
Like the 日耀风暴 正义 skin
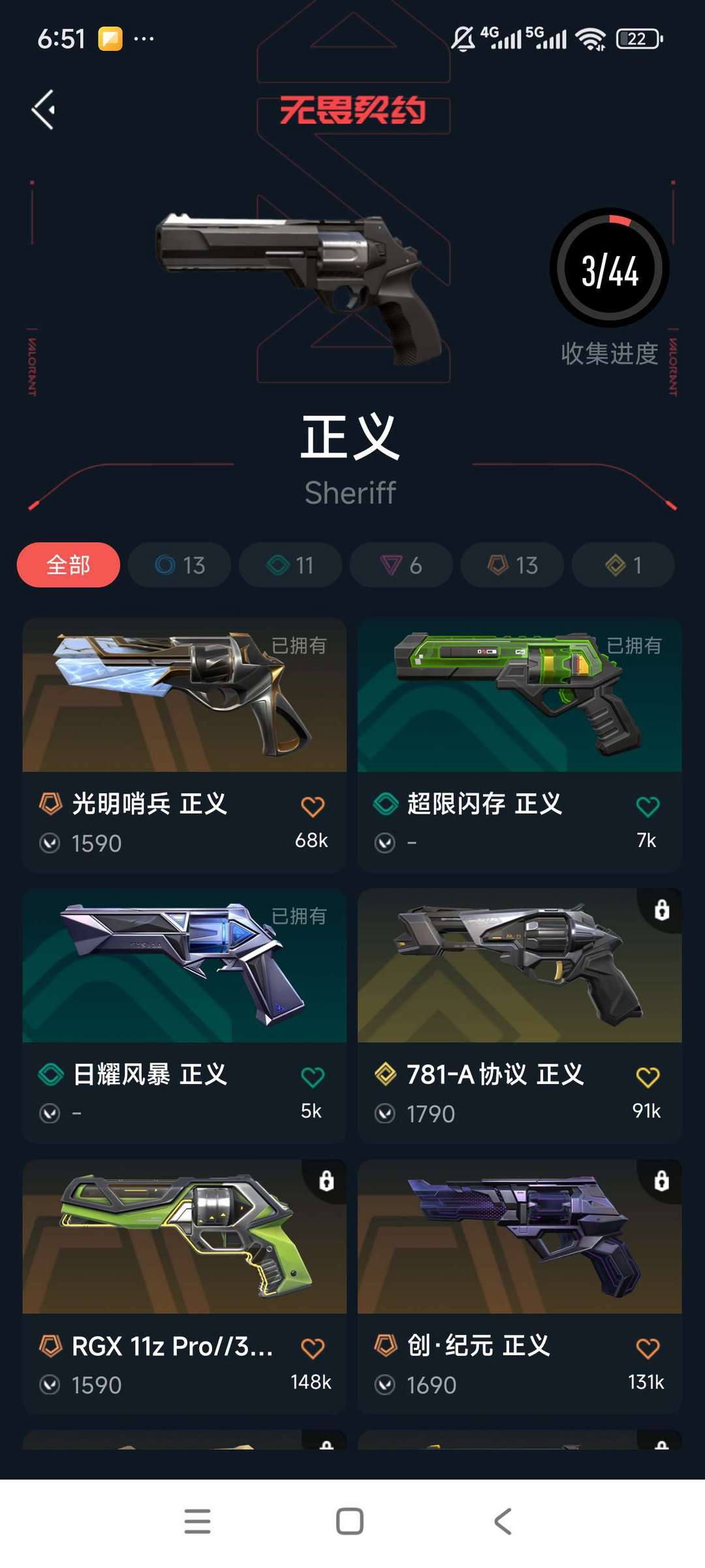click(313, 1077)
